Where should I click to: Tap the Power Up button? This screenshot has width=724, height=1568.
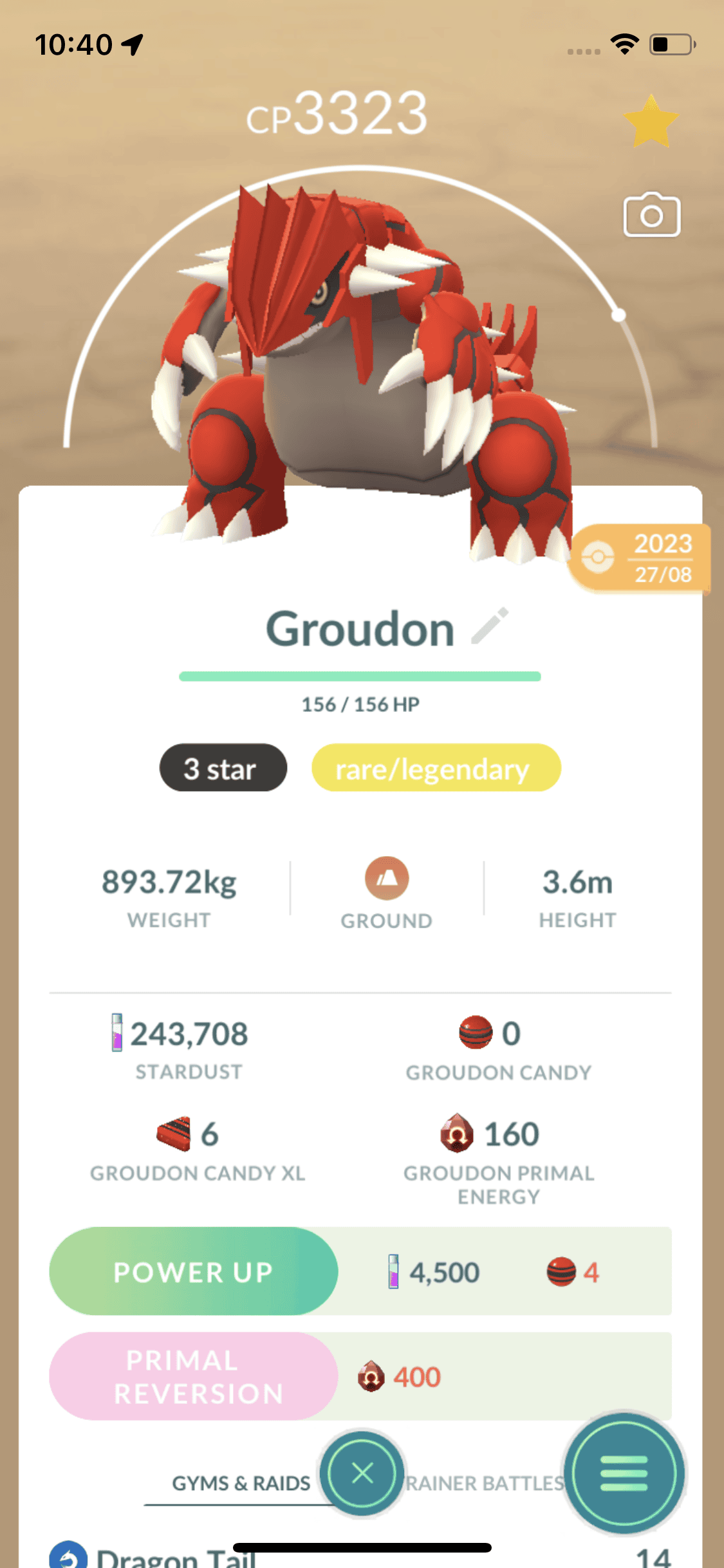point(193,1272)
